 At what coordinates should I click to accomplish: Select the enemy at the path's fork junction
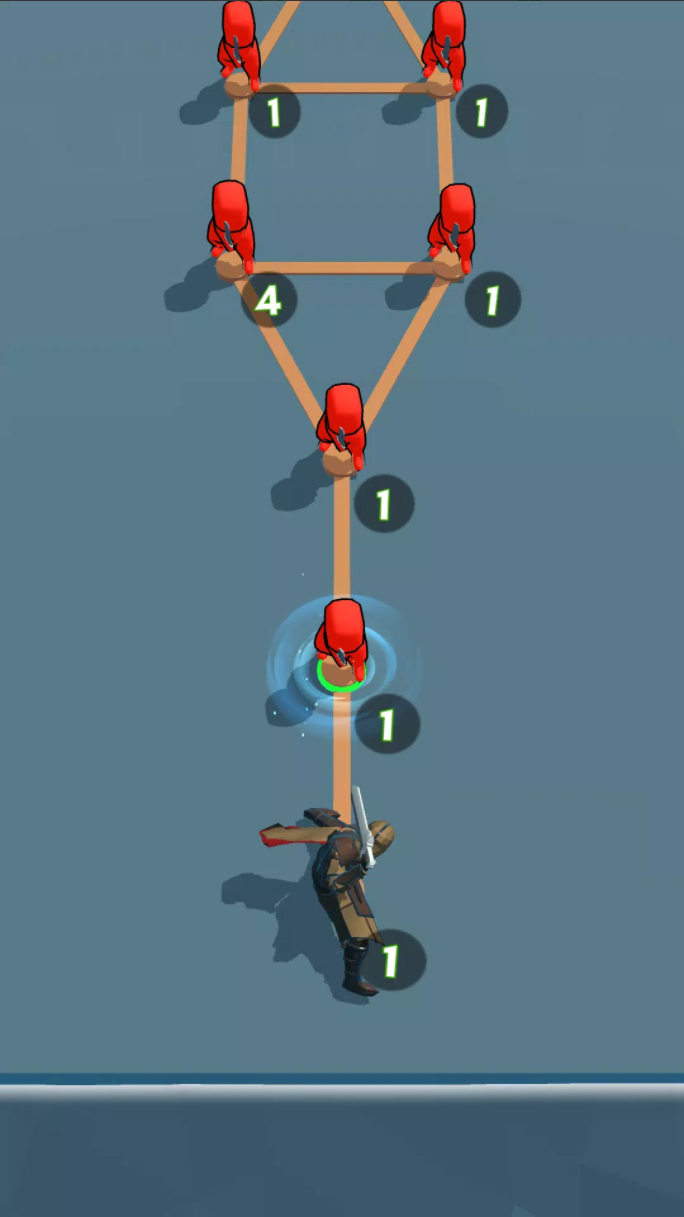(x=342, y=425)
